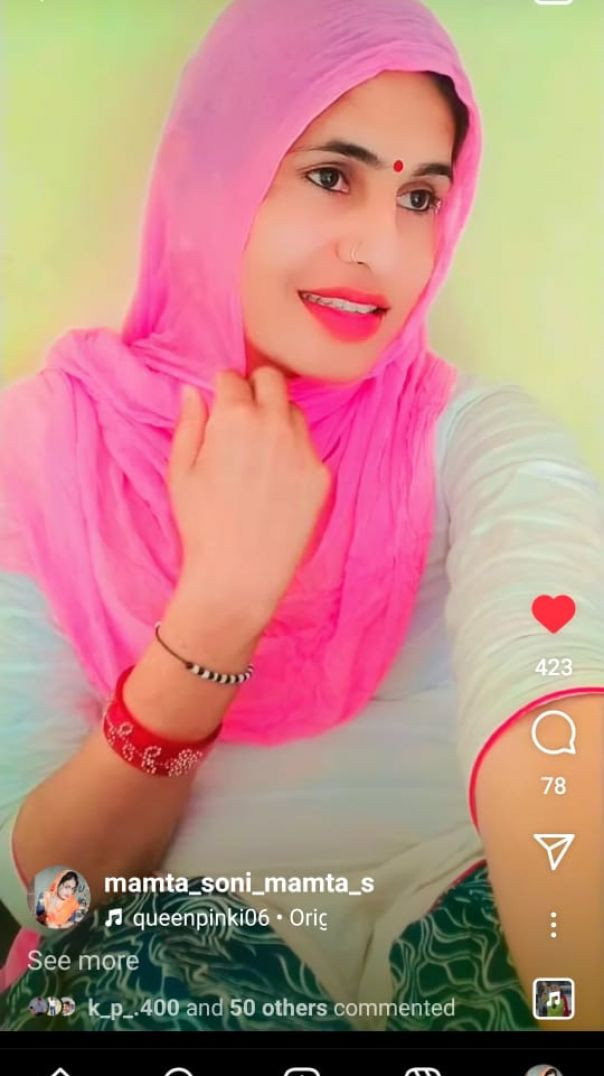Open mamta_soni_mamta_s profile picture
This screenshot has width=604, height=1076.
pyautogui.click(x=59, y=898)
